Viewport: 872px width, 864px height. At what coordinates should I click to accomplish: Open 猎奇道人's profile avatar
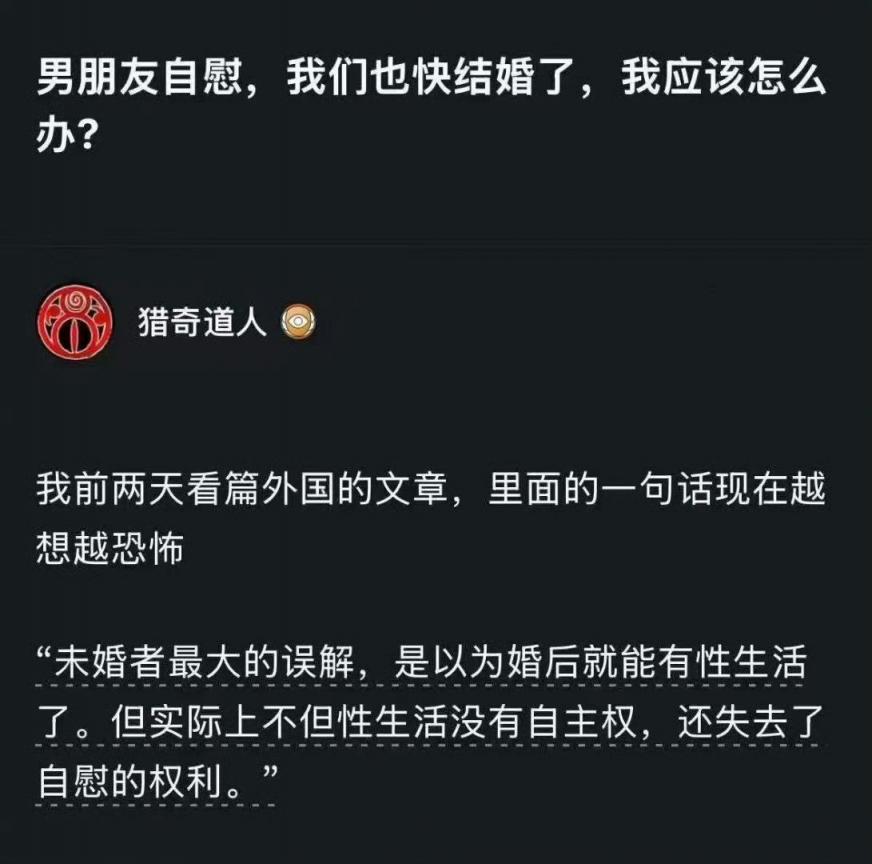point(75,322)
